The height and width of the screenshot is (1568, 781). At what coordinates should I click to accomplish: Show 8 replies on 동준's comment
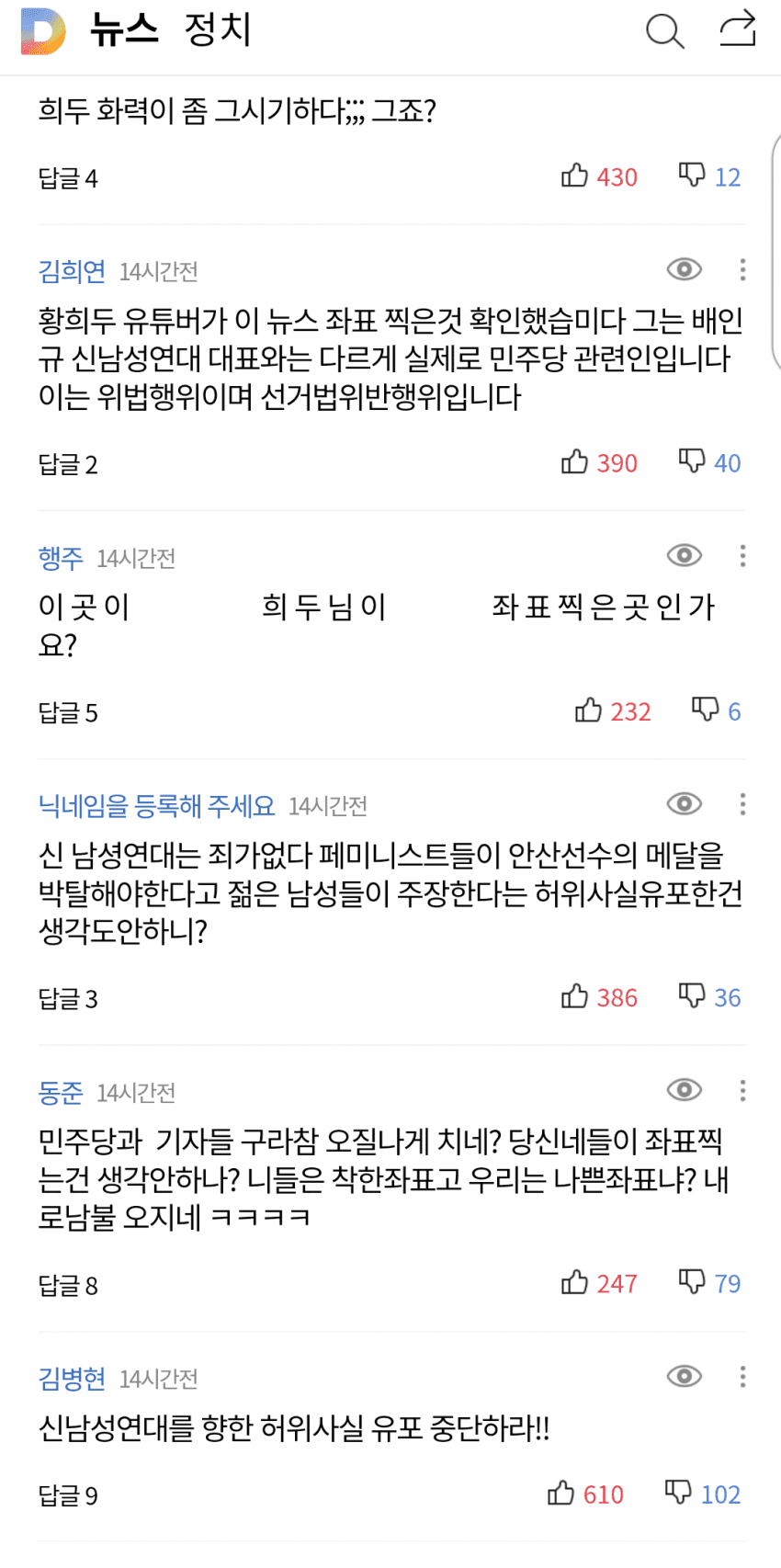tap(68, 1286)
